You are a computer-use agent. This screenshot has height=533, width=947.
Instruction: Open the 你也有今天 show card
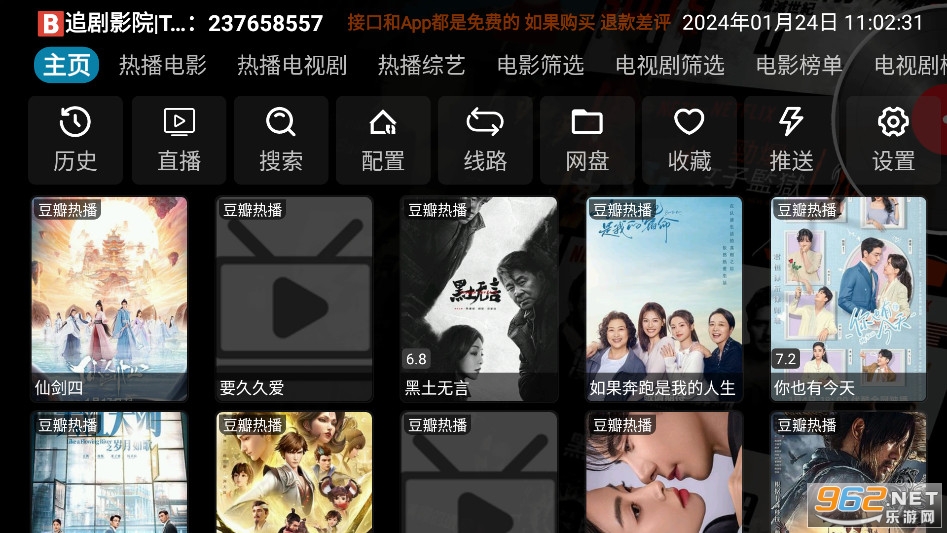849,298
